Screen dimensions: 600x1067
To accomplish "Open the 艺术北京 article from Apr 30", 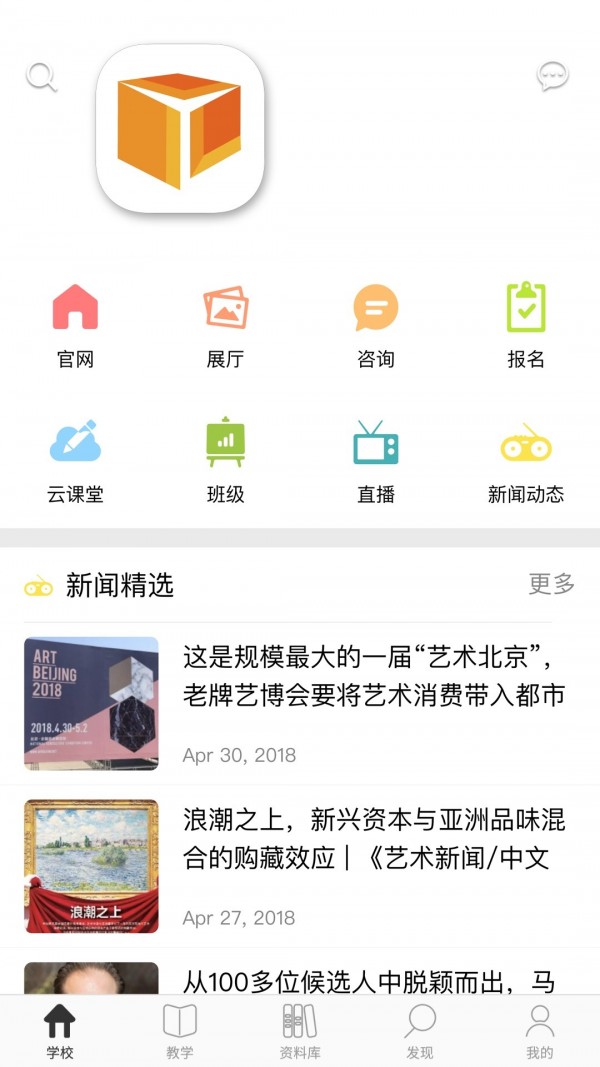I will (x=370, y=677).
